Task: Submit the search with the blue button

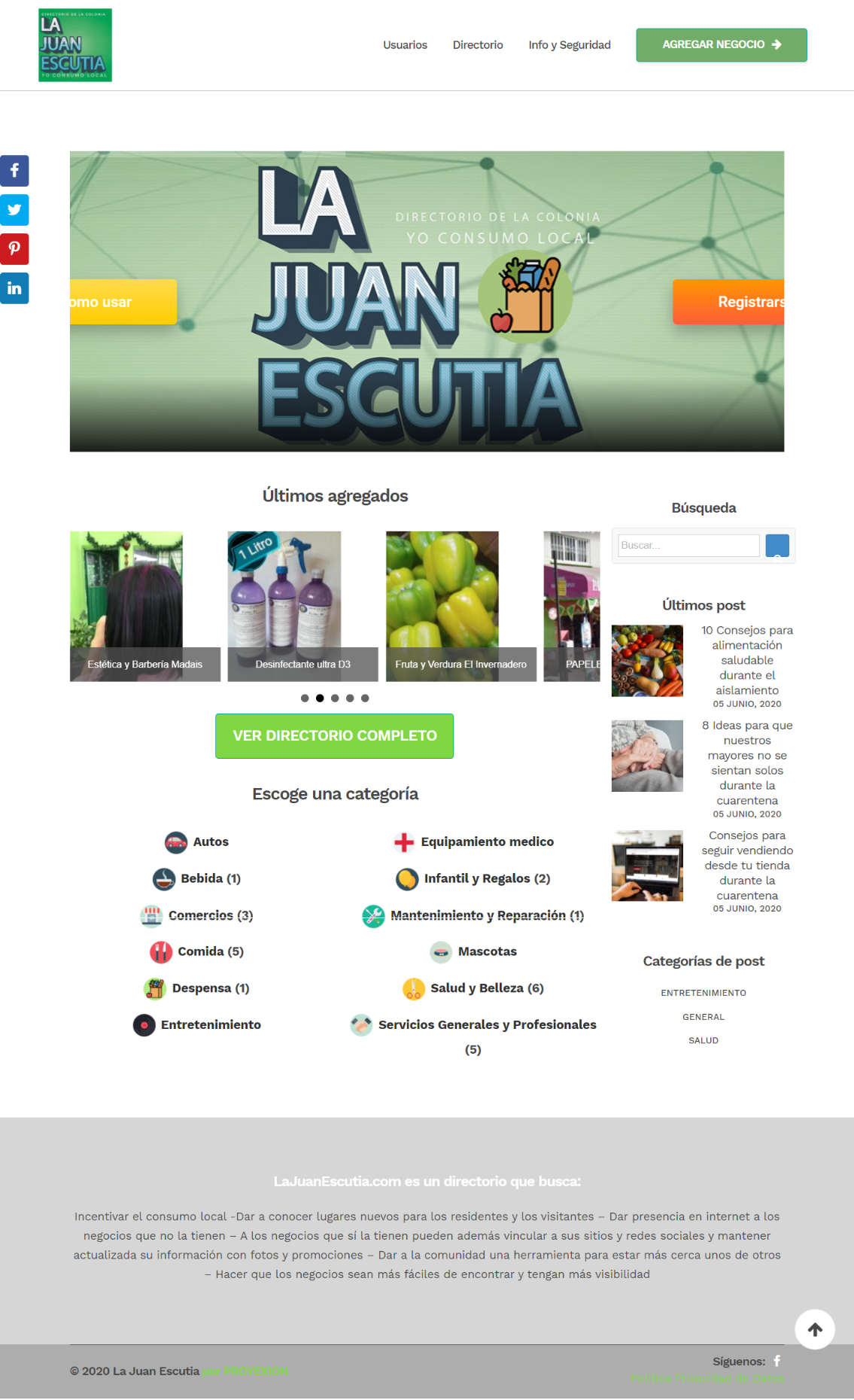Action: [777, 546]
